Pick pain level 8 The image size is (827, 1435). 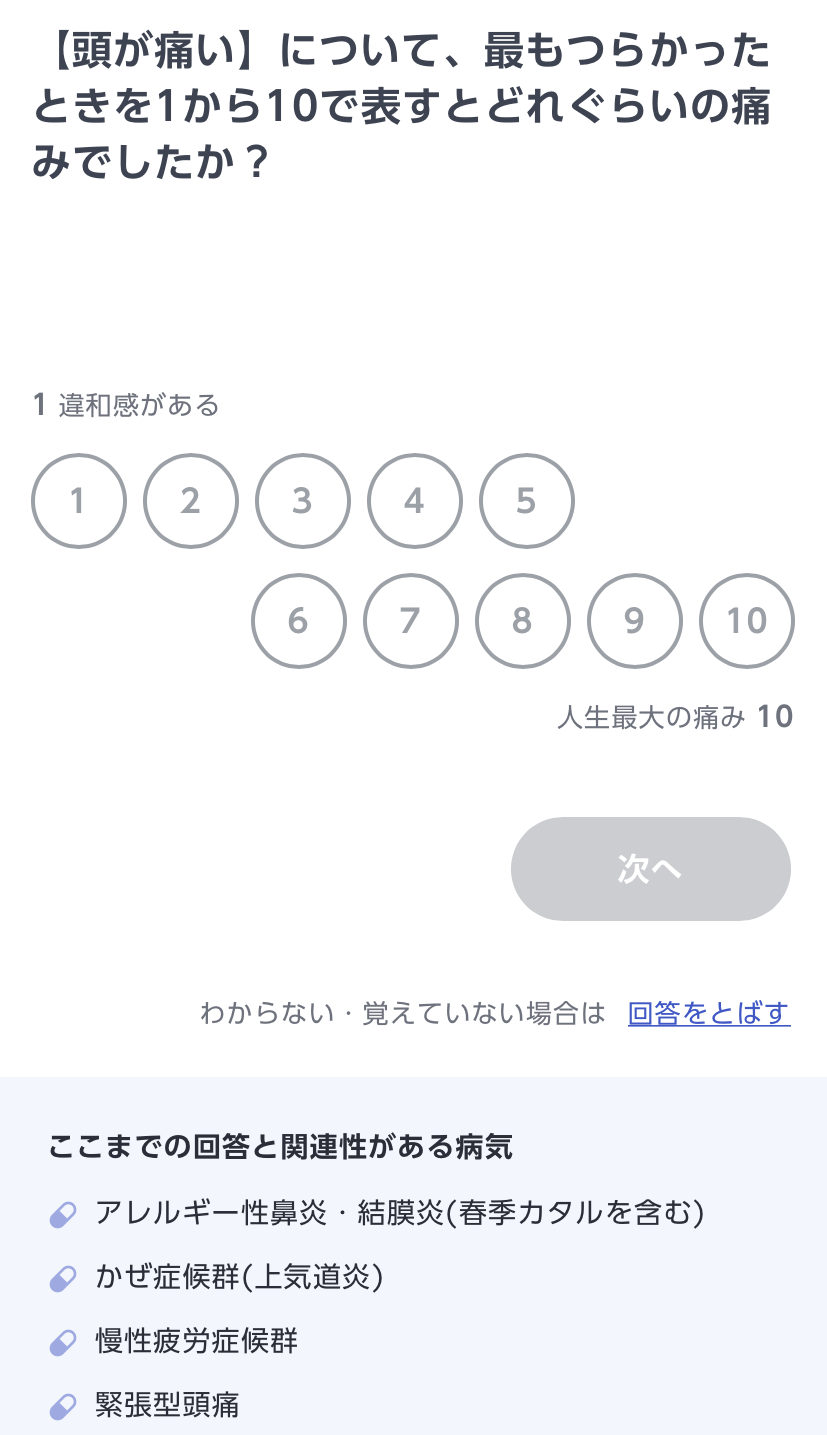[x=522, y=621]
